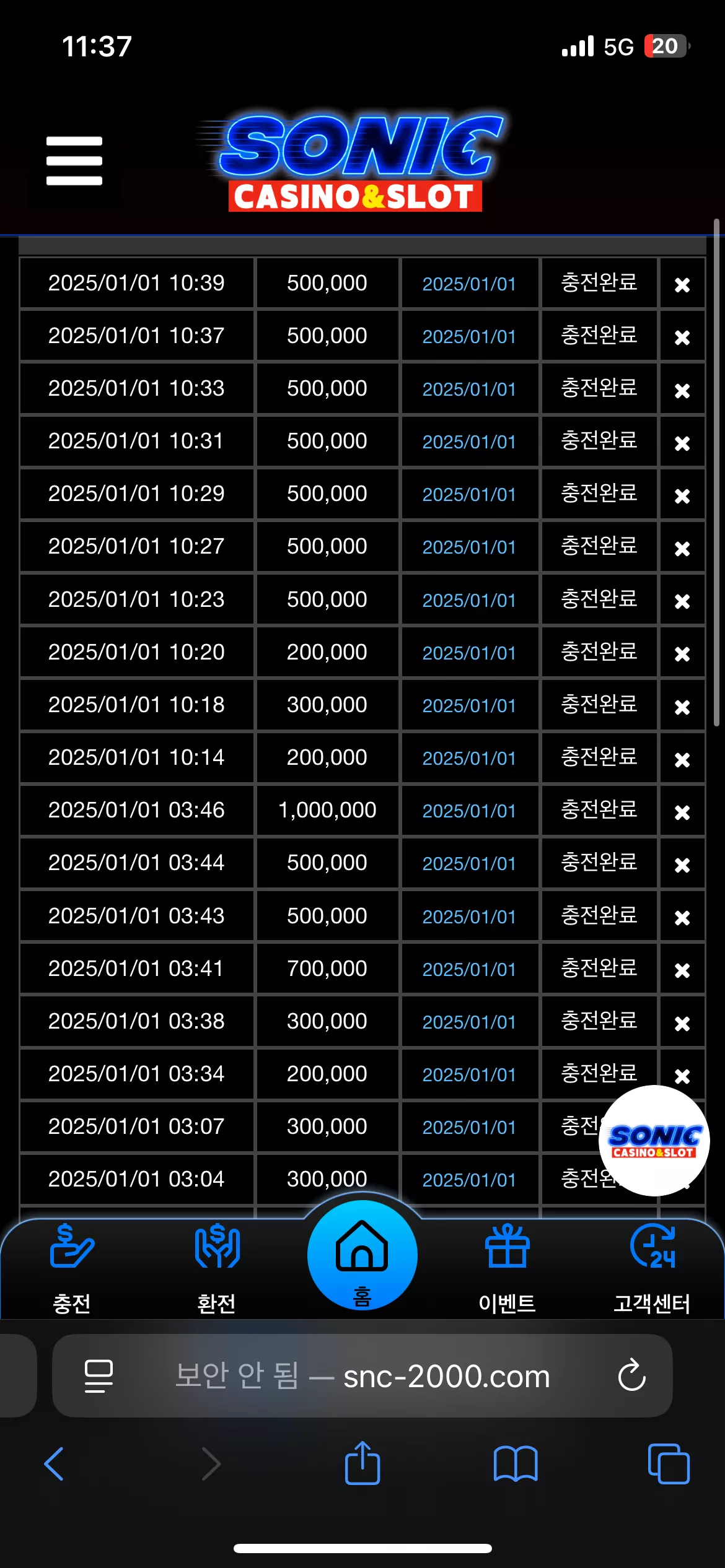Go back in Safari
The height and width of the screenshot is (1568, 725).
[54, 1464]
